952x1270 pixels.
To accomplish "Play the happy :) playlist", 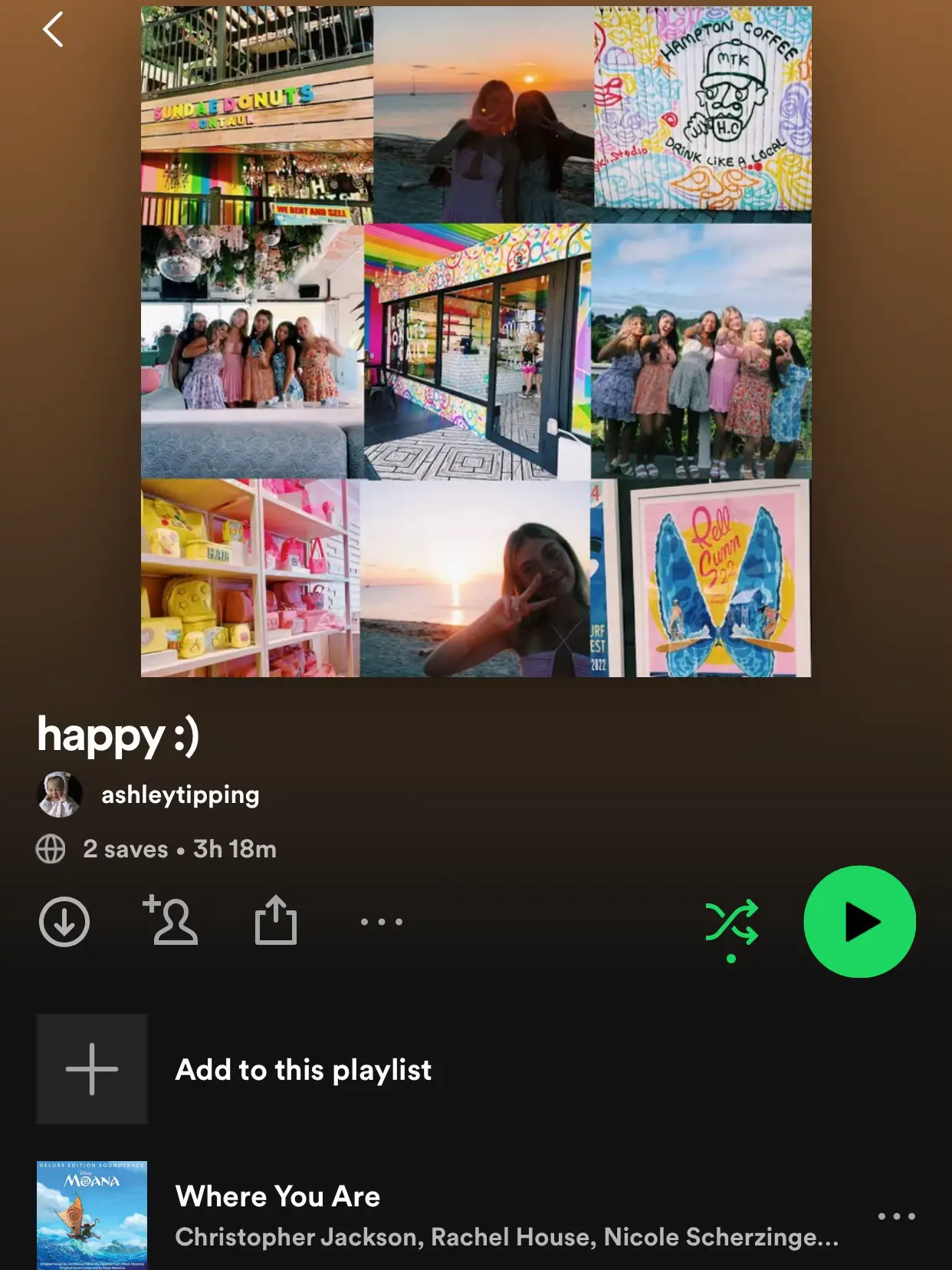I will click(x=859, y=922).
